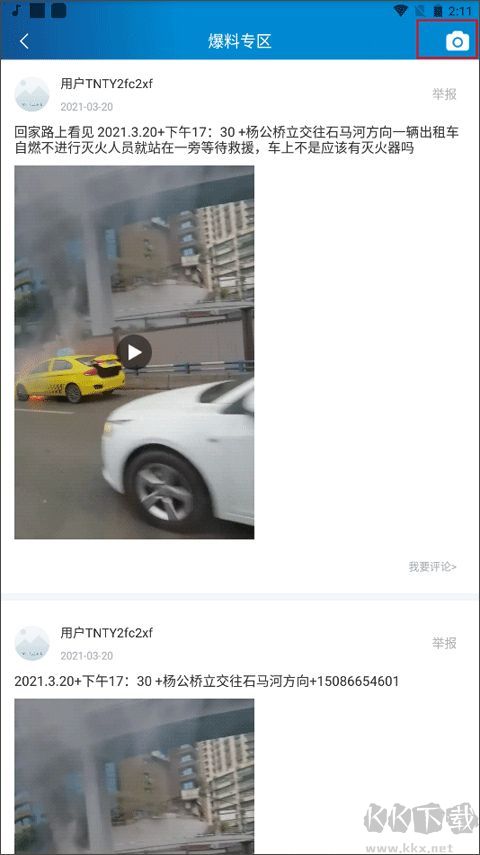Open the video thumbnail in the second post

[134, 776]
